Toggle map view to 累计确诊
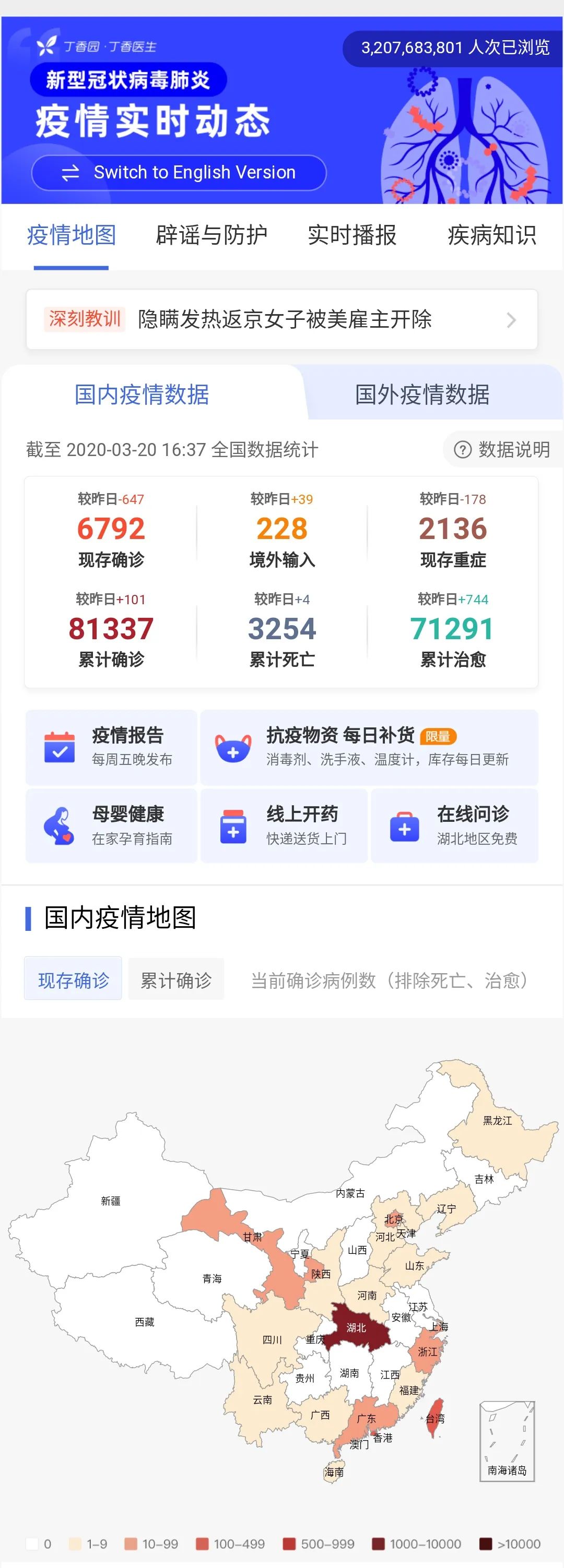Screen dimensions: 564x1568 [175, 978]
